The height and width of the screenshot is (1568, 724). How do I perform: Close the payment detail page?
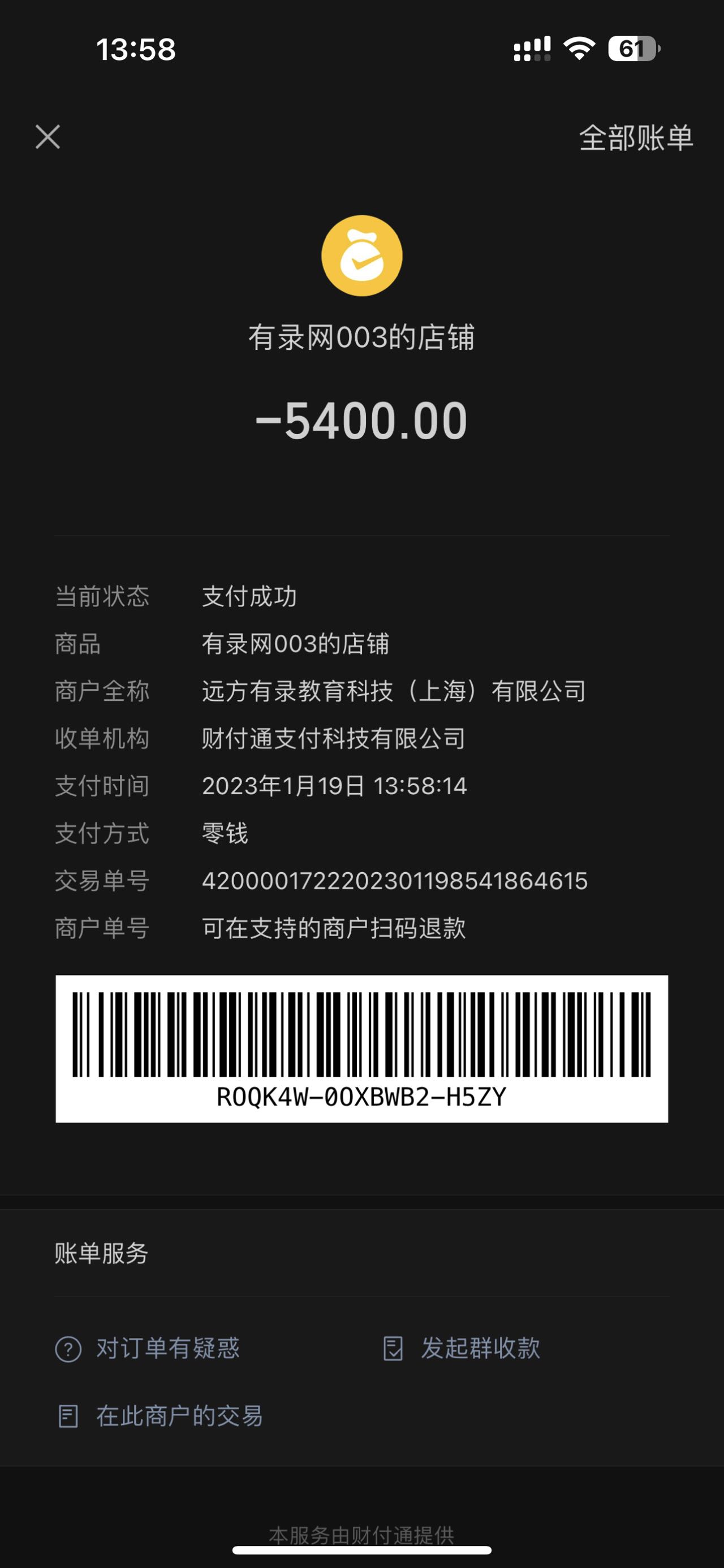[48, 137]
